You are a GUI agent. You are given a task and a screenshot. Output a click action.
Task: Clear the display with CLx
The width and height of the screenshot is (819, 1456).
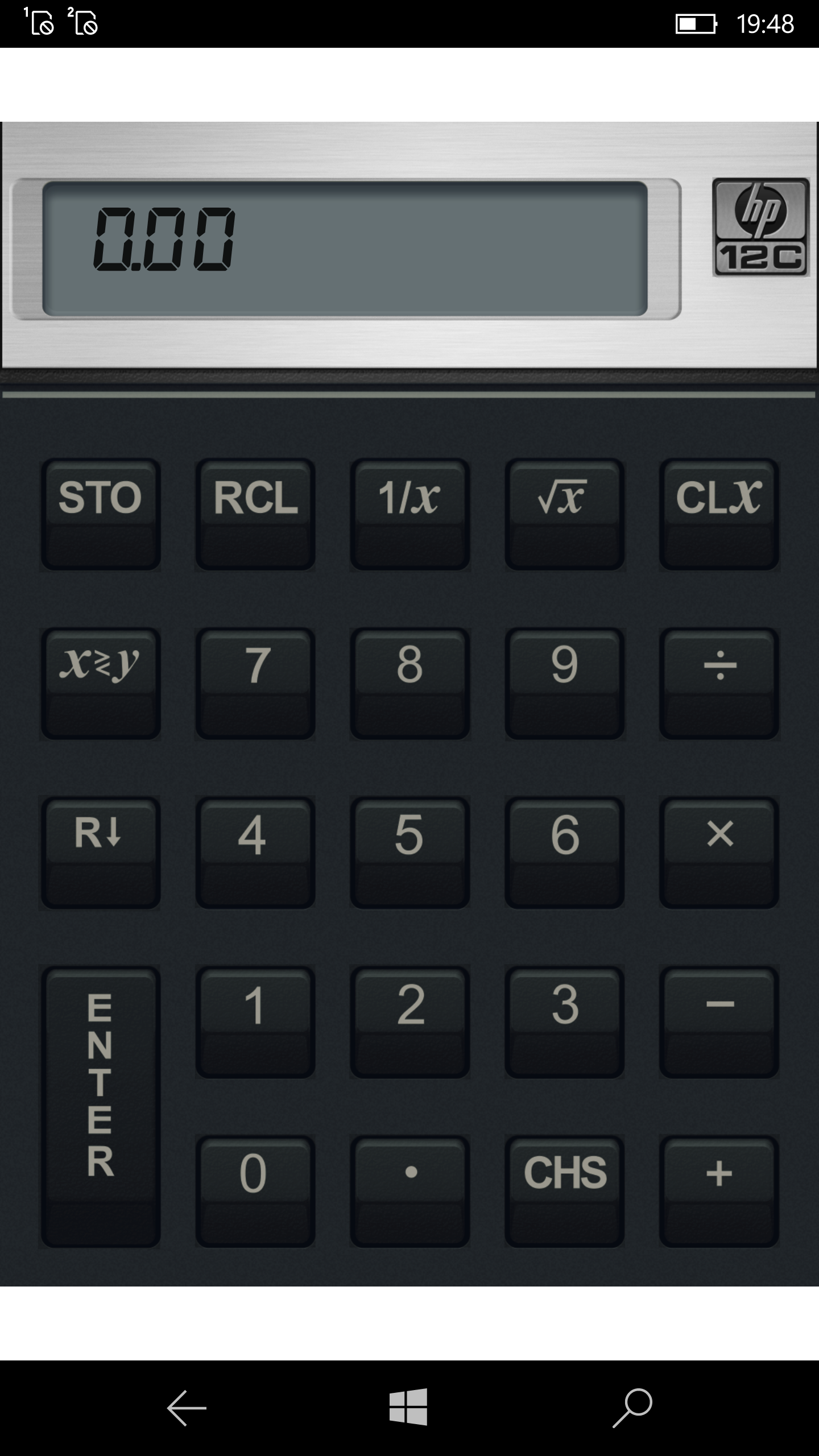pyautogui.click(x=719, y=514)
